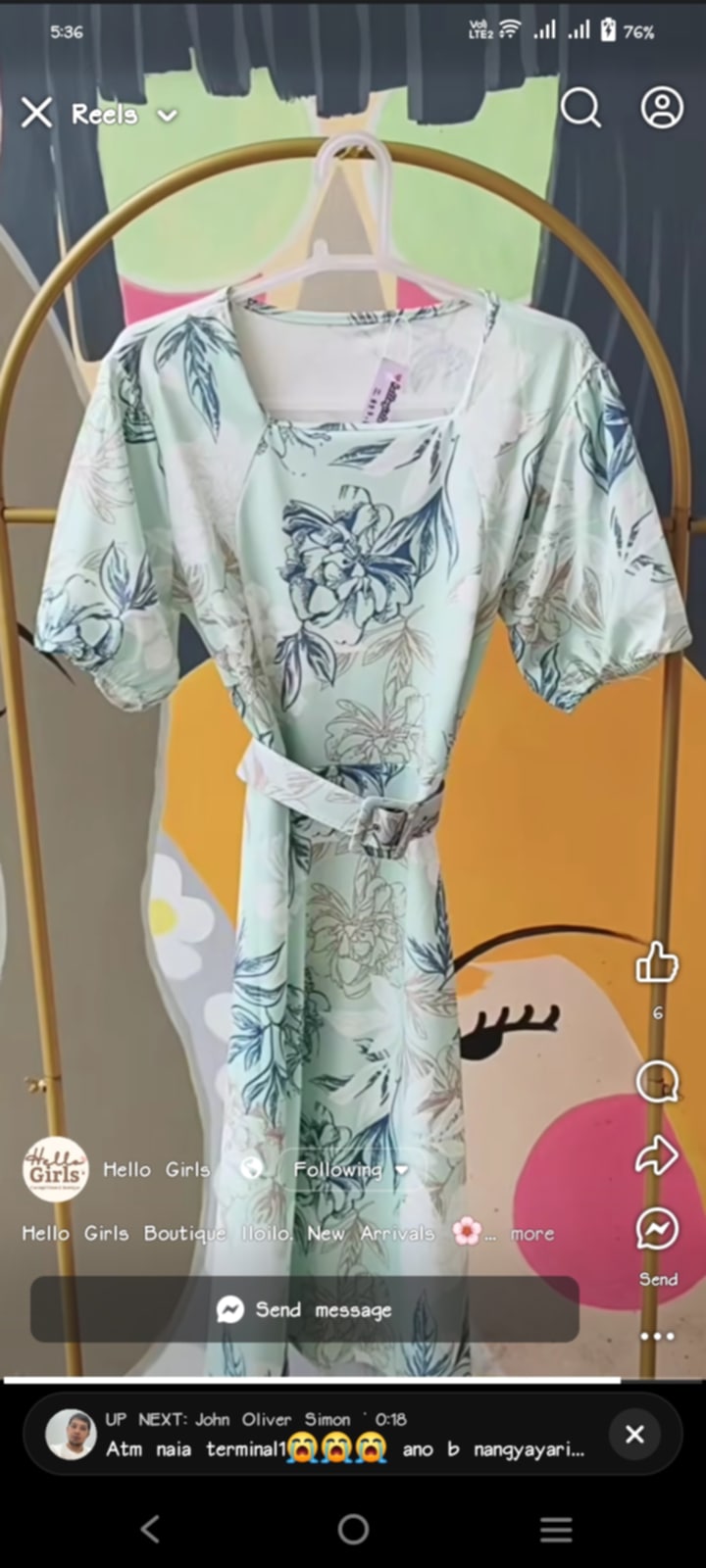Open the three-dot options menu
Viewport: 706px width, 1568px height.
pos(657,1336)
